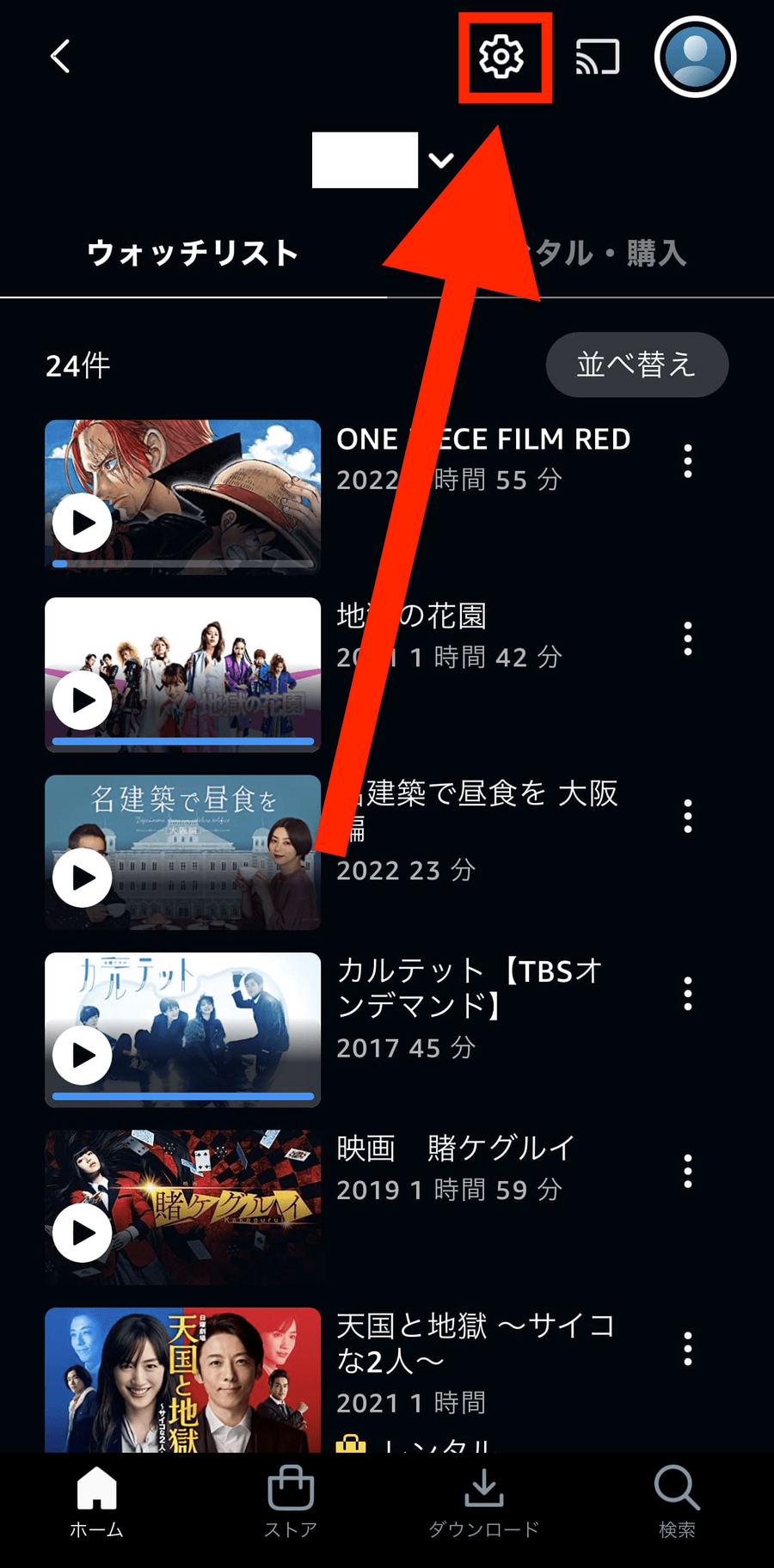Image resolution: width=774 pixels, height=1568 pixels.
Task: Tap the cast to device icon
Action: point(598,58)
